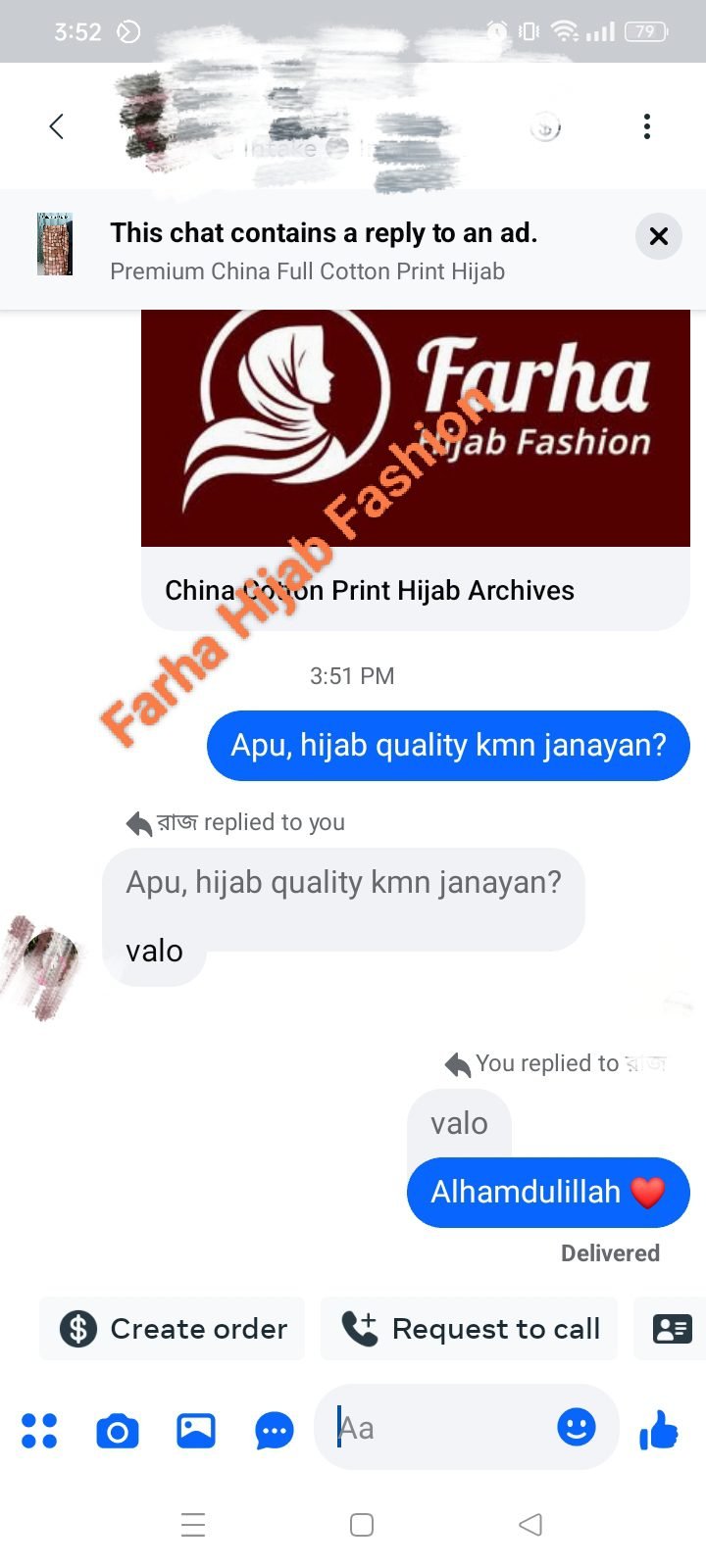
Task: Dismiss the ad reply banner
Action: point(658,236)
